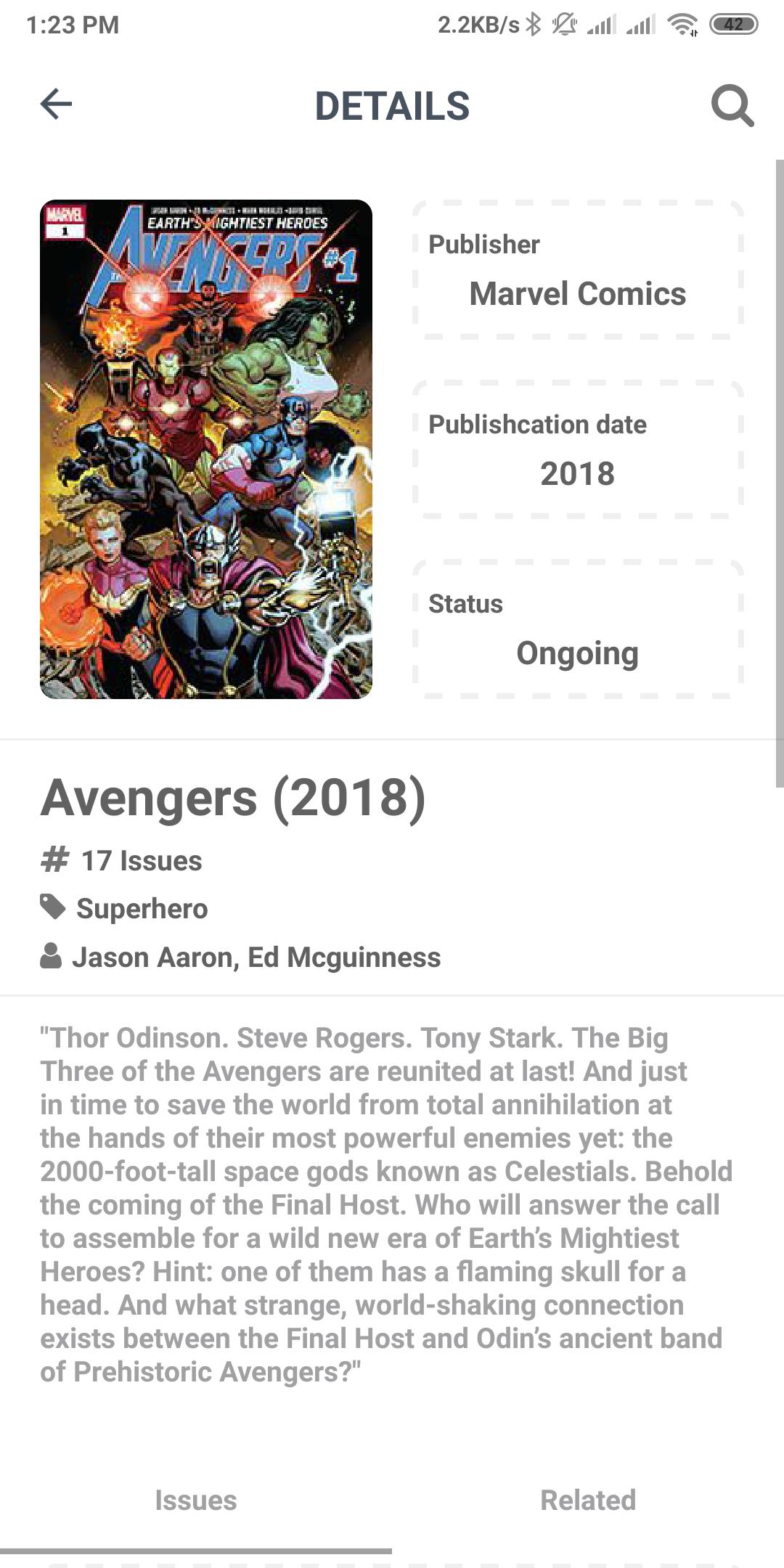Open the Avengers #1 cover image
This screenshot has width=784, height=1568.
point(206,449)
